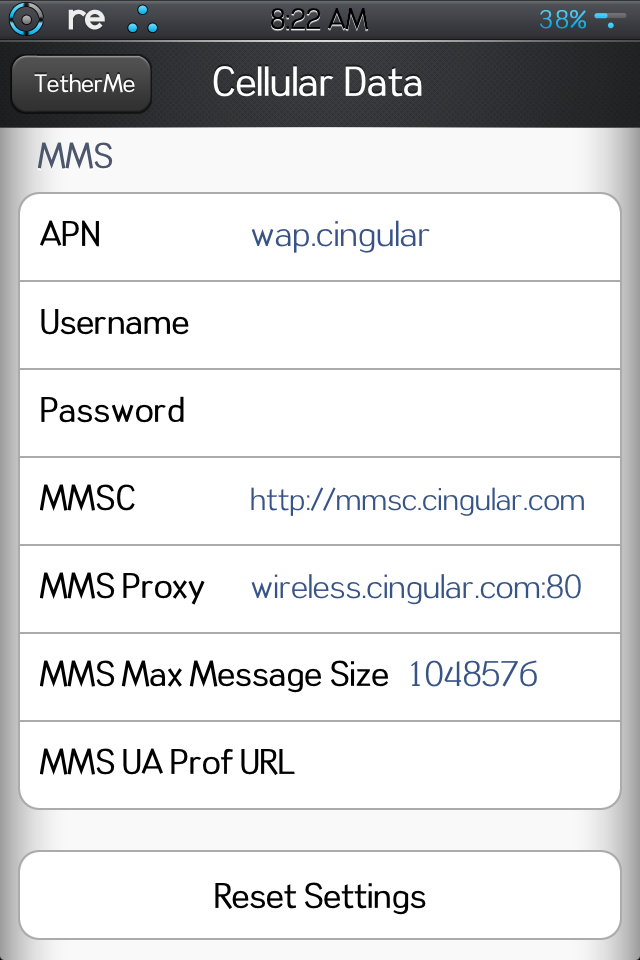Image resolution: width=640 pixels, height=960 pixels.
Task: Edit the MMSC URL field
Action: tap(416, 500)
